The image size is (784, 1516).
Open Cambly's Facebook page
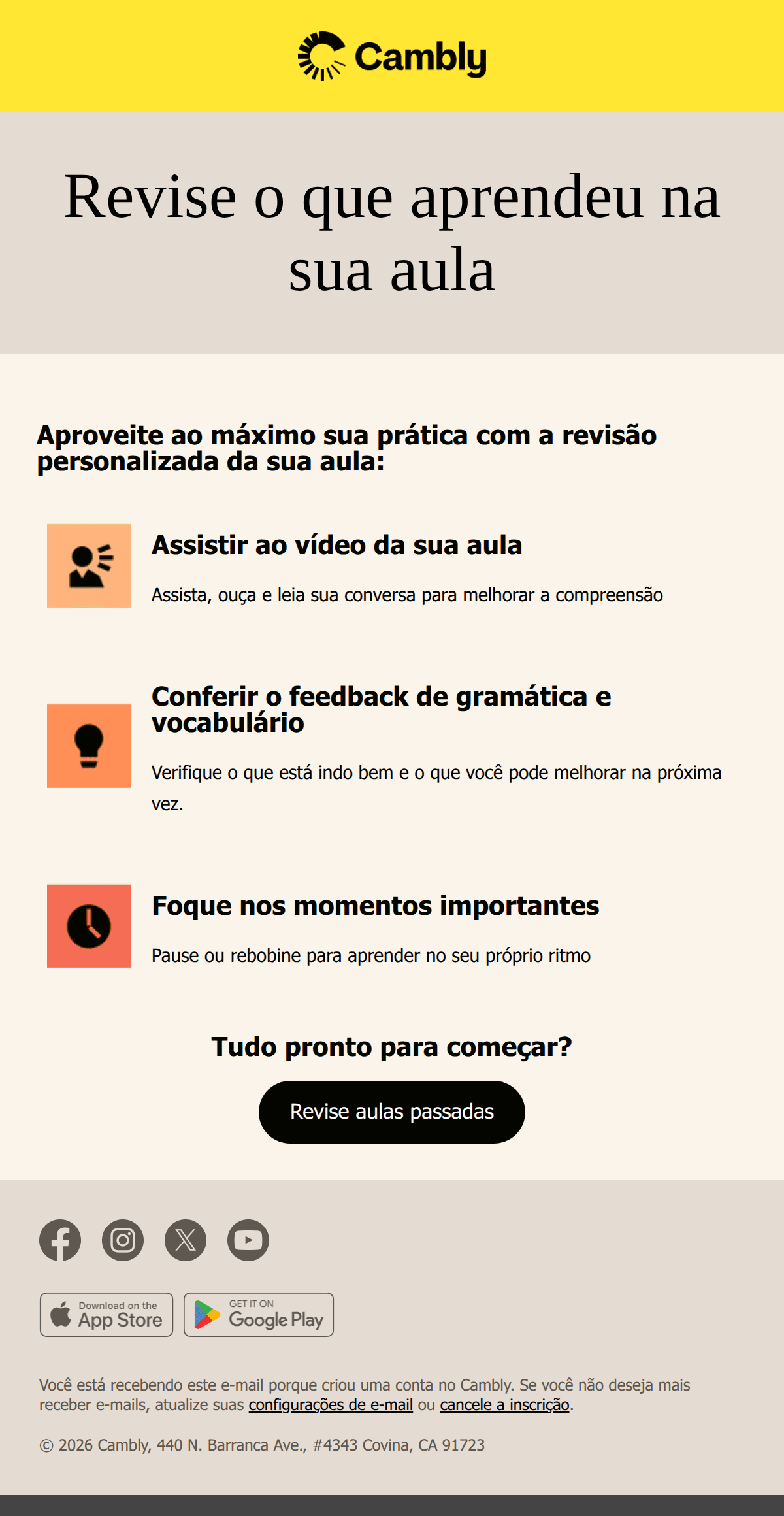point(60,1240)
